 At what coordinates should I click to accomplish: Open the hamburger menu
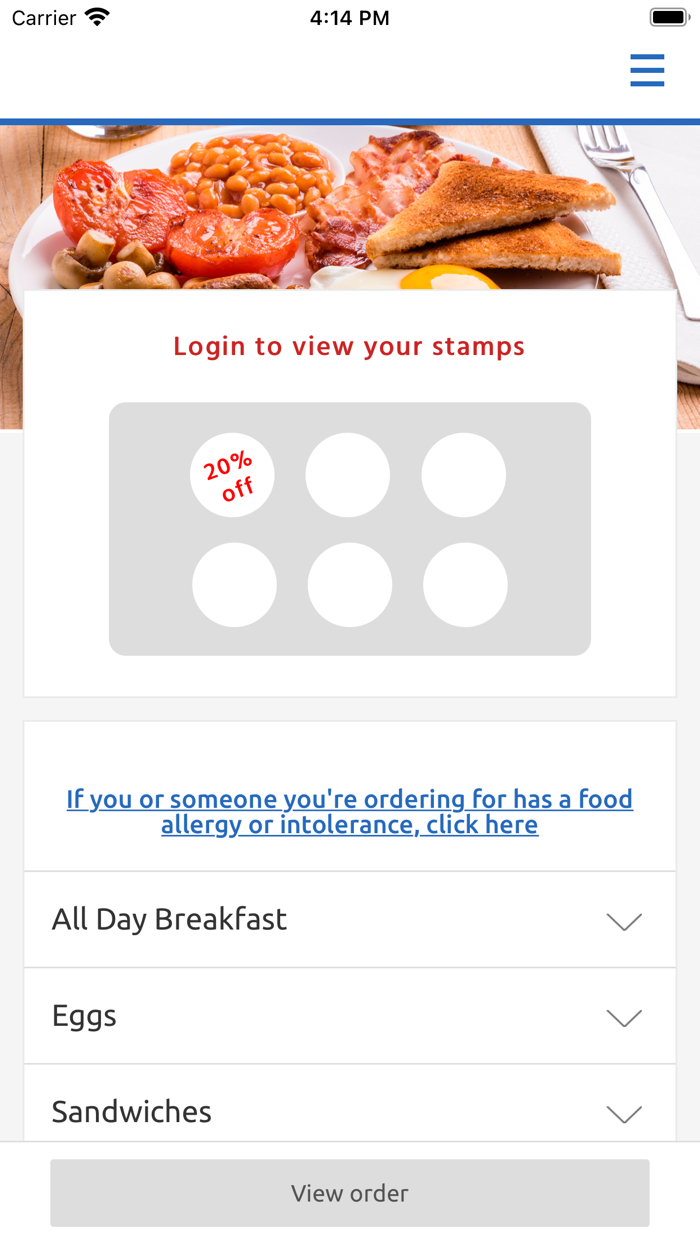pyautogui.click(x=647, y=71)
